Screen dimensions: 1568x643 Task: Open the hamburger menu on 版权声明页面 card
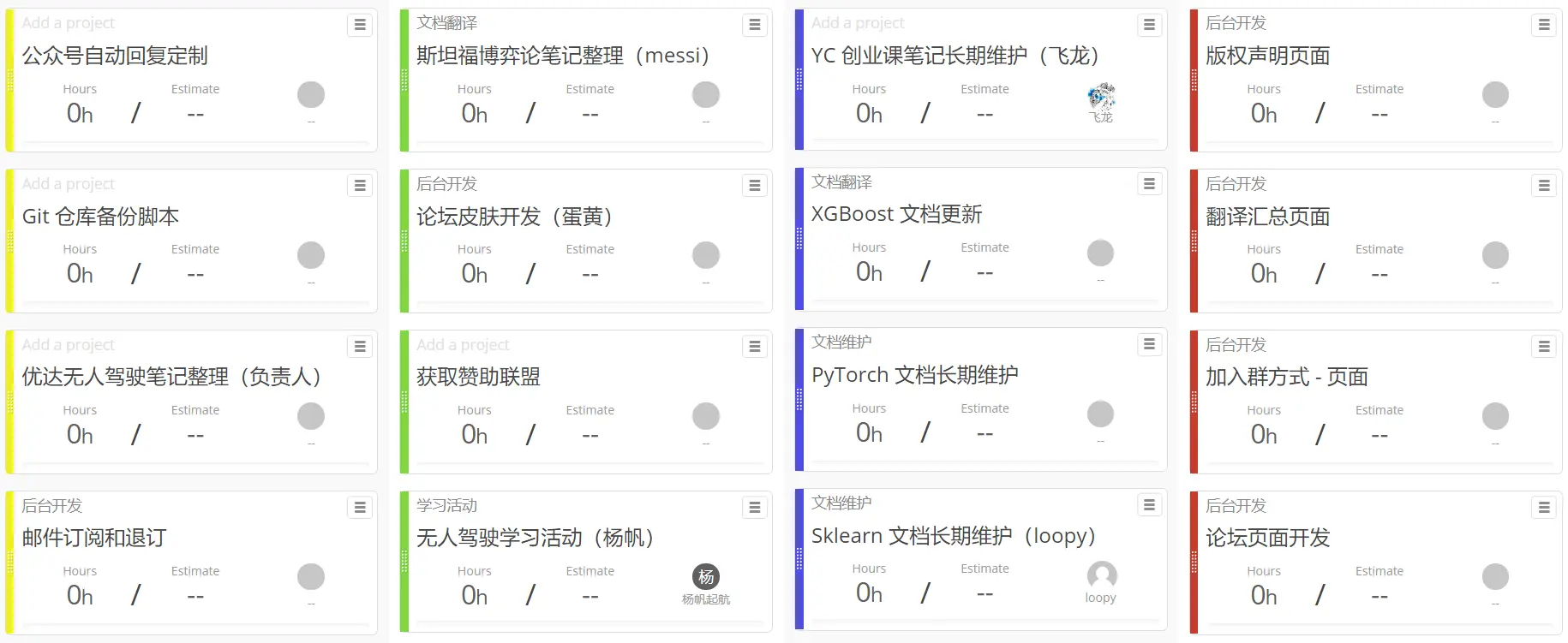1544,25
